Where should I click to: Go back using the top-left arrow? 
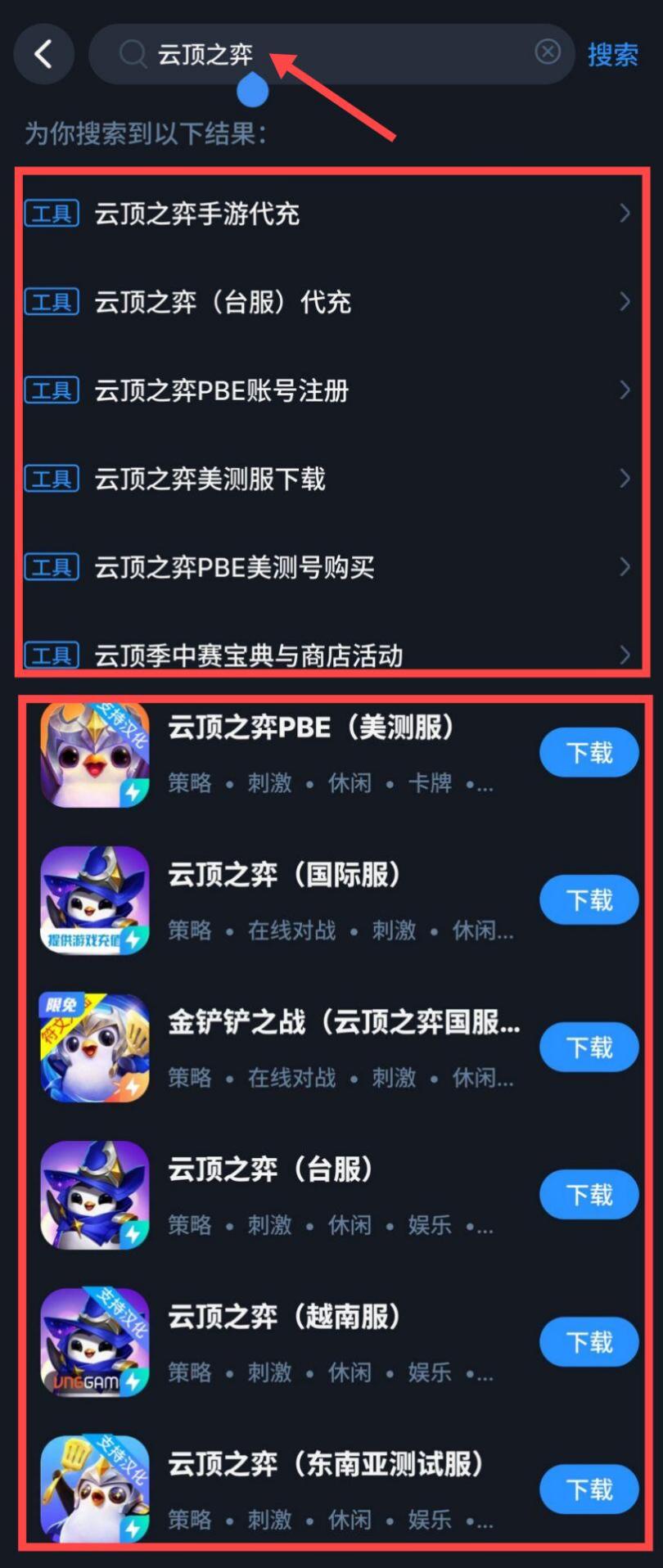pyautogui.click(x=43, y=55)
